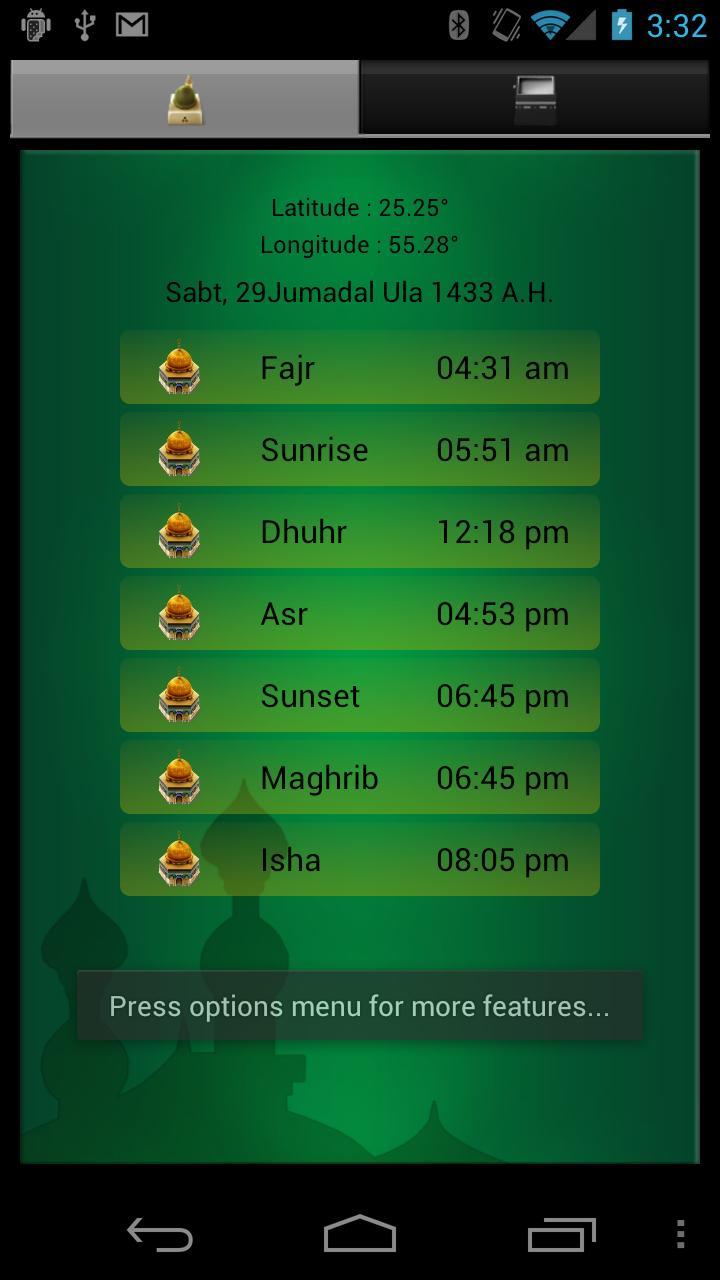The width and height of the screenshot is (720, 1280).
Task: Tap the mosque icon next to Asr
Action: coord(181,612)
